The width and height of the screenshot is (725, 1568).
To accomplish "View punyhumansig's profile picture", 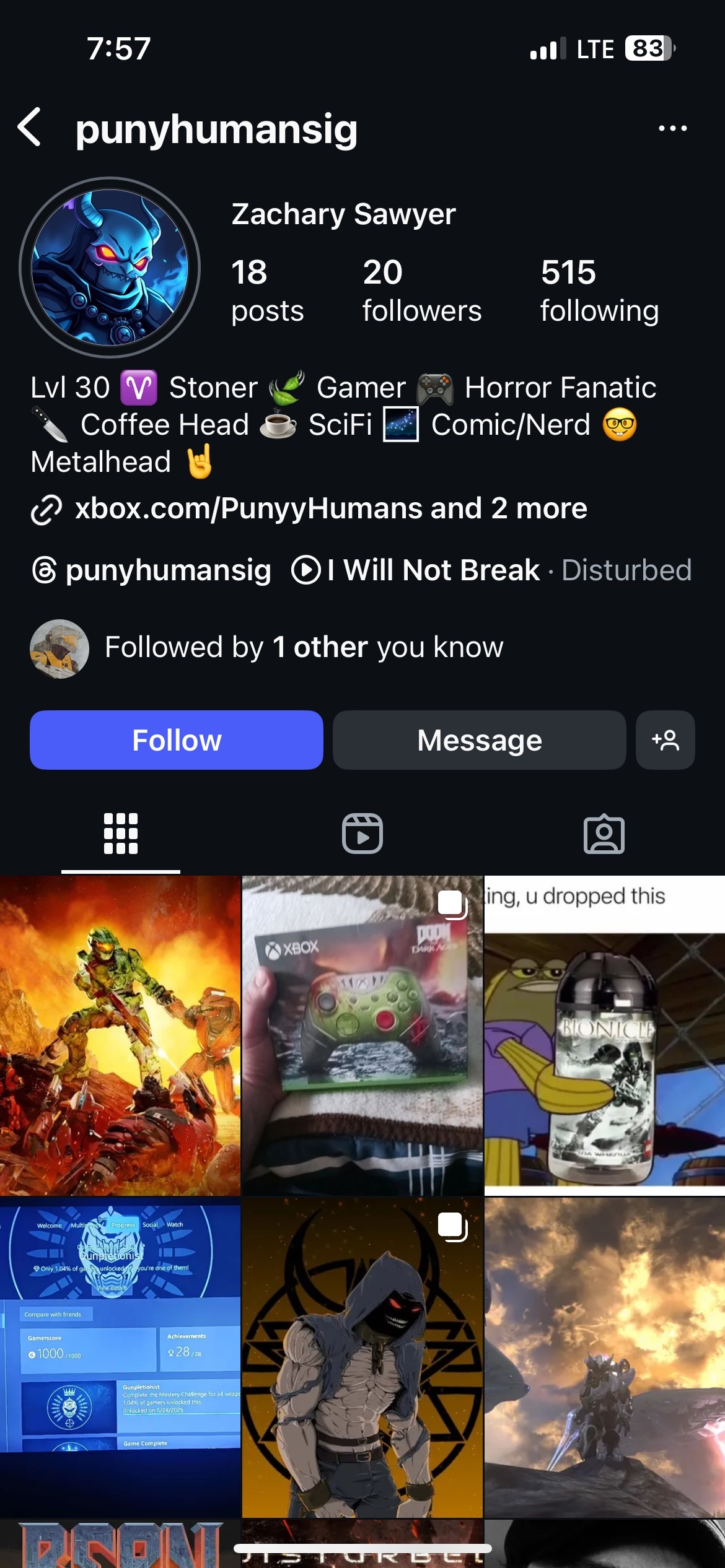I will click(x=110, y=268).
